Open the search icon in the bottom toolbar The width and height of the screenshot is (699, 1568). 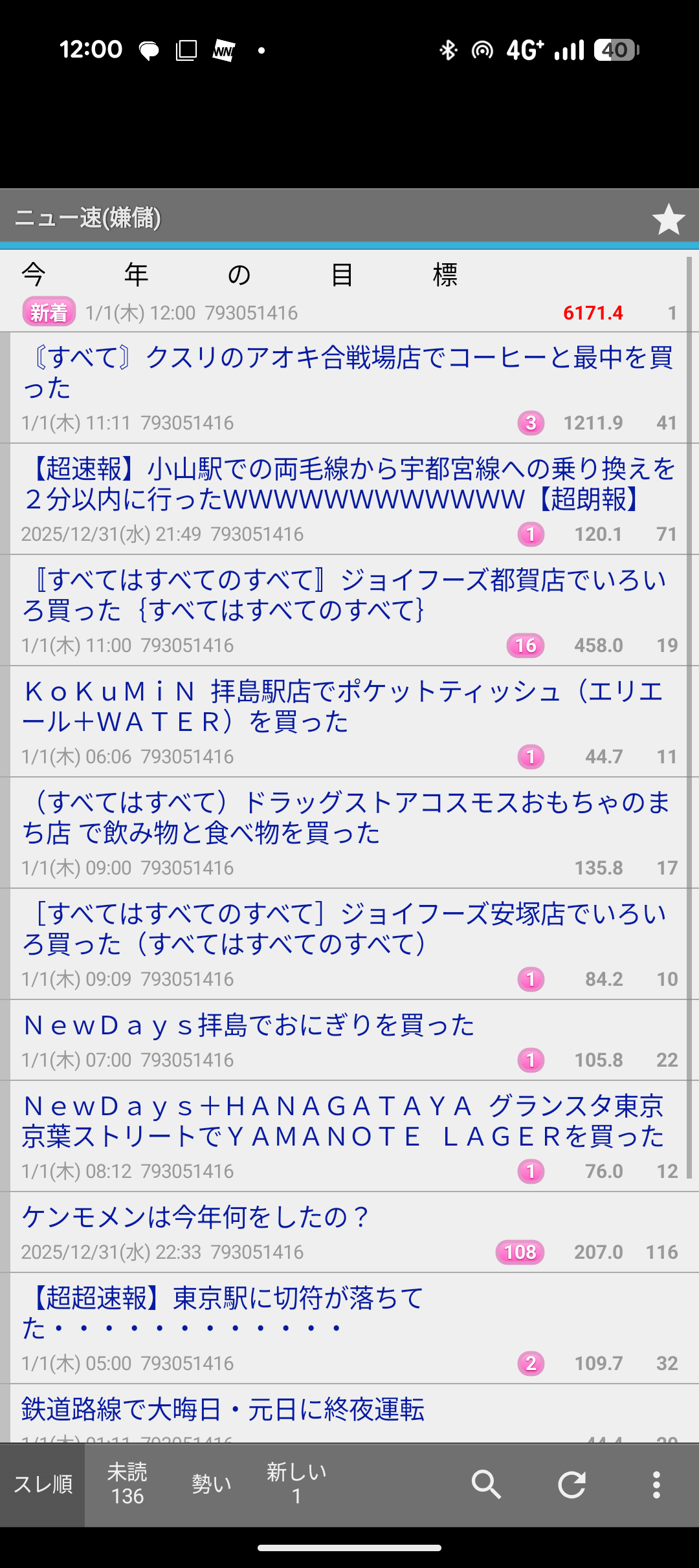486,1484
